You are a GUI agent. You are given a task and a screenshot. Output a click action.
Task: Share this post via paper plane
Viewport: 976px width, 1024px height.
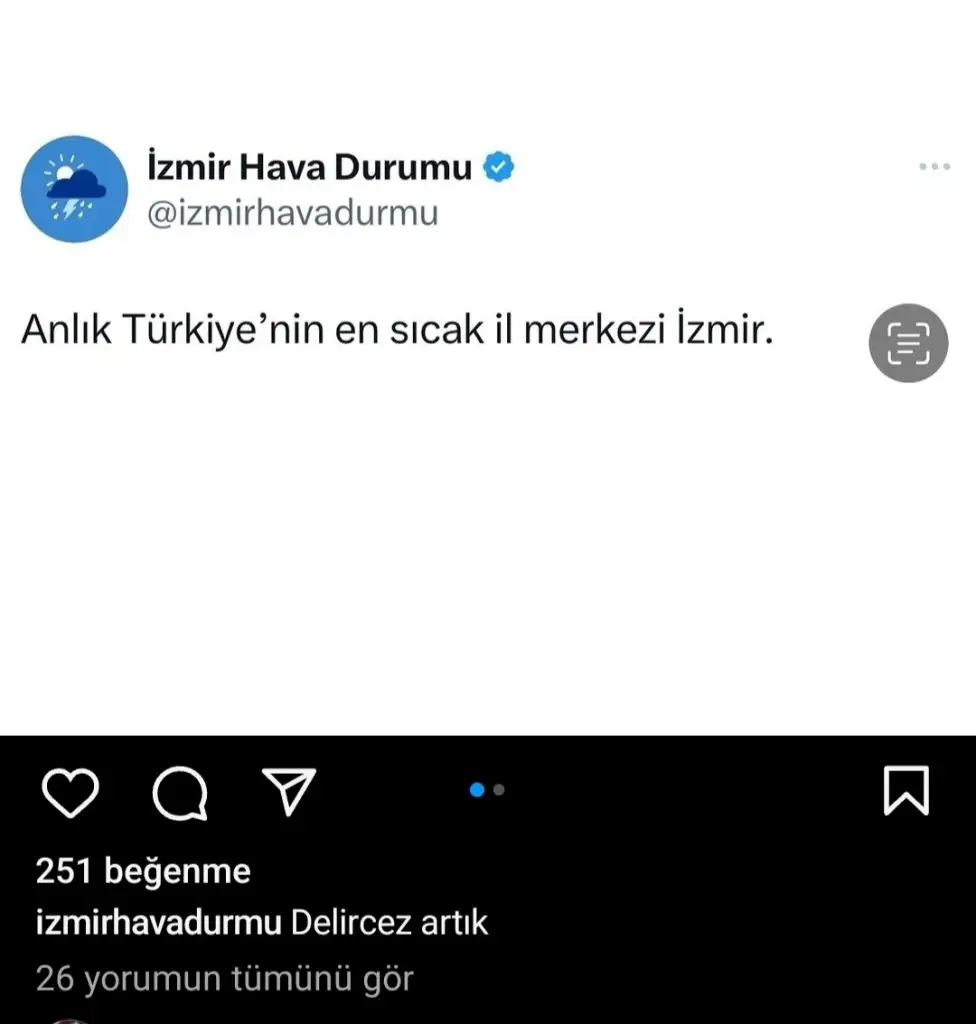(x=289, y=791)
